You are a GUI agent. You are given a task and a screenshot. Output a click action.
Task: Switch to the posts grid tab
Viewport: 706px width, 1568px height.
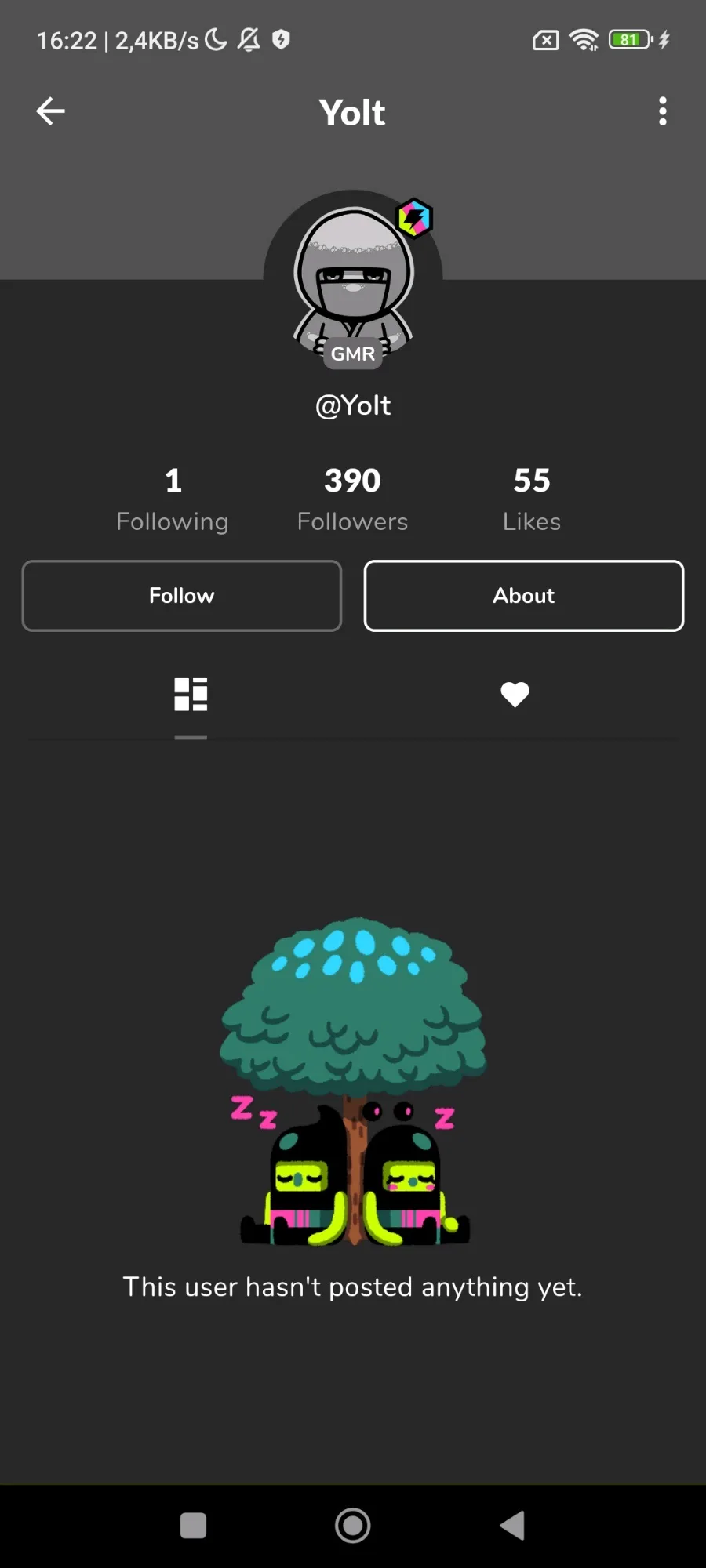(x=191, y=695)
